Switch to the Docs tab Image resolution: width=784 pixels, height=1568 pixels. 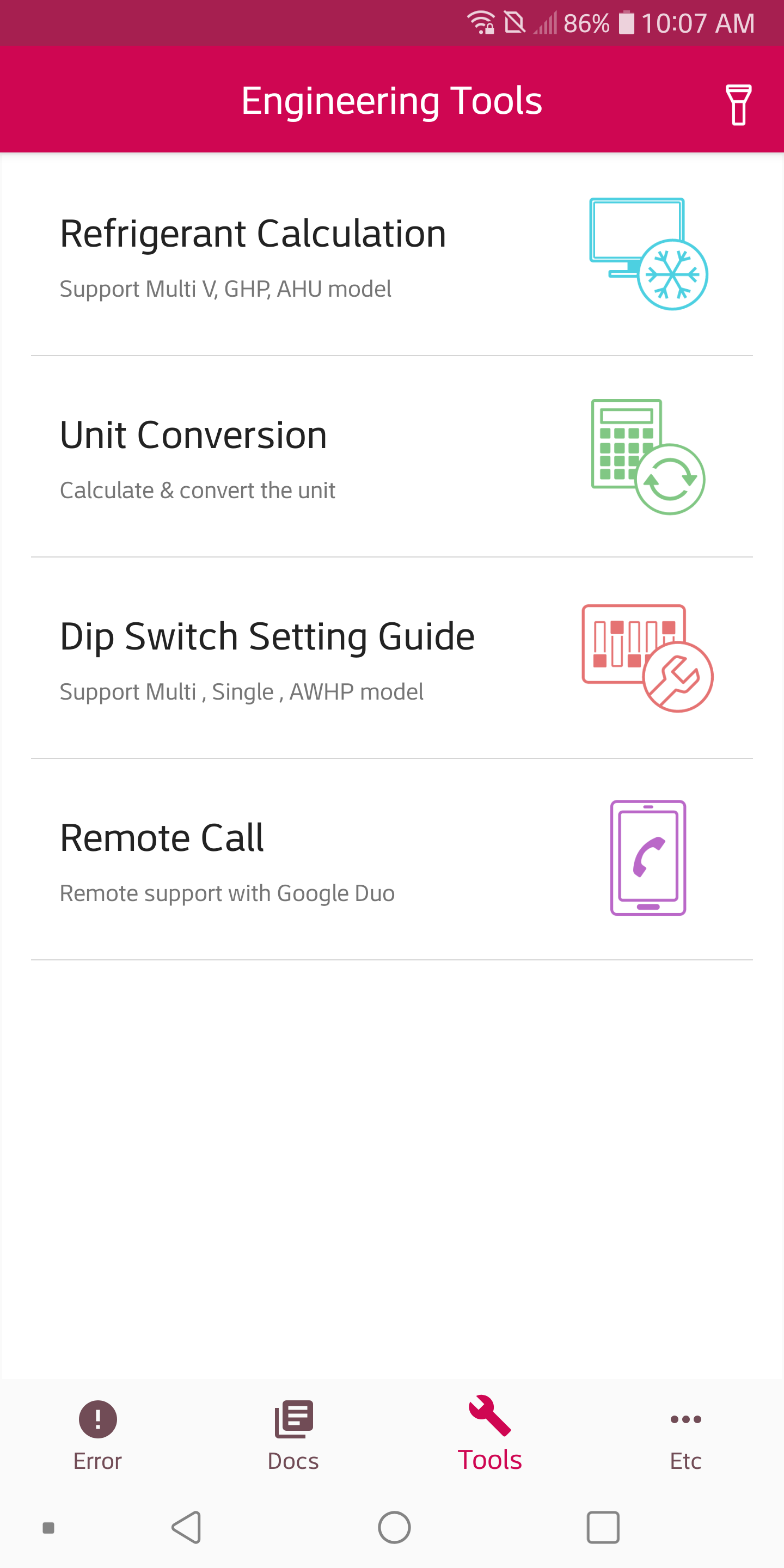tap(293, 1435)
